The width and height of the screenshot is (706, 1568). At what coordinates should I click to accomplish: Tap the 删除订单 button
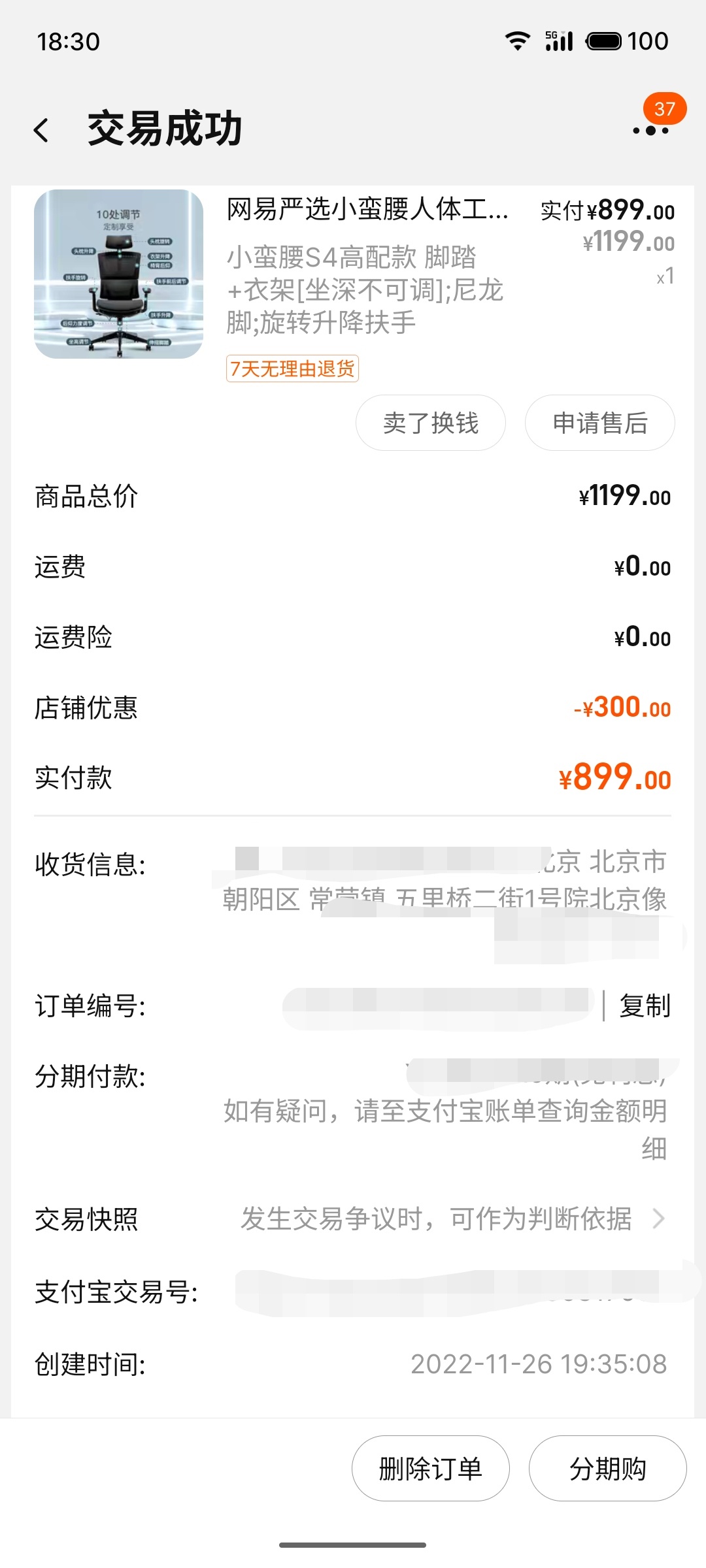(x=431, y=1468)
